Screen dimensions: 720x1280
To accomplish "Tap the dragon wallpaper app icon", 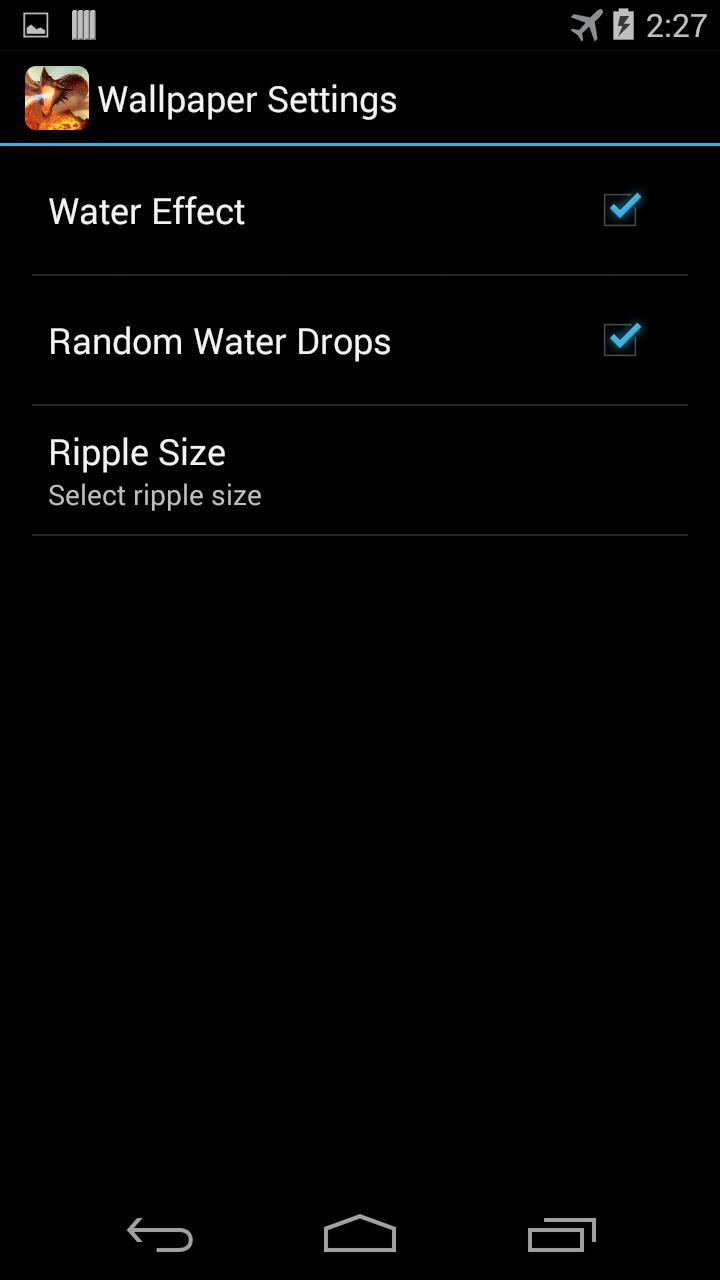I will click(56, 97).
